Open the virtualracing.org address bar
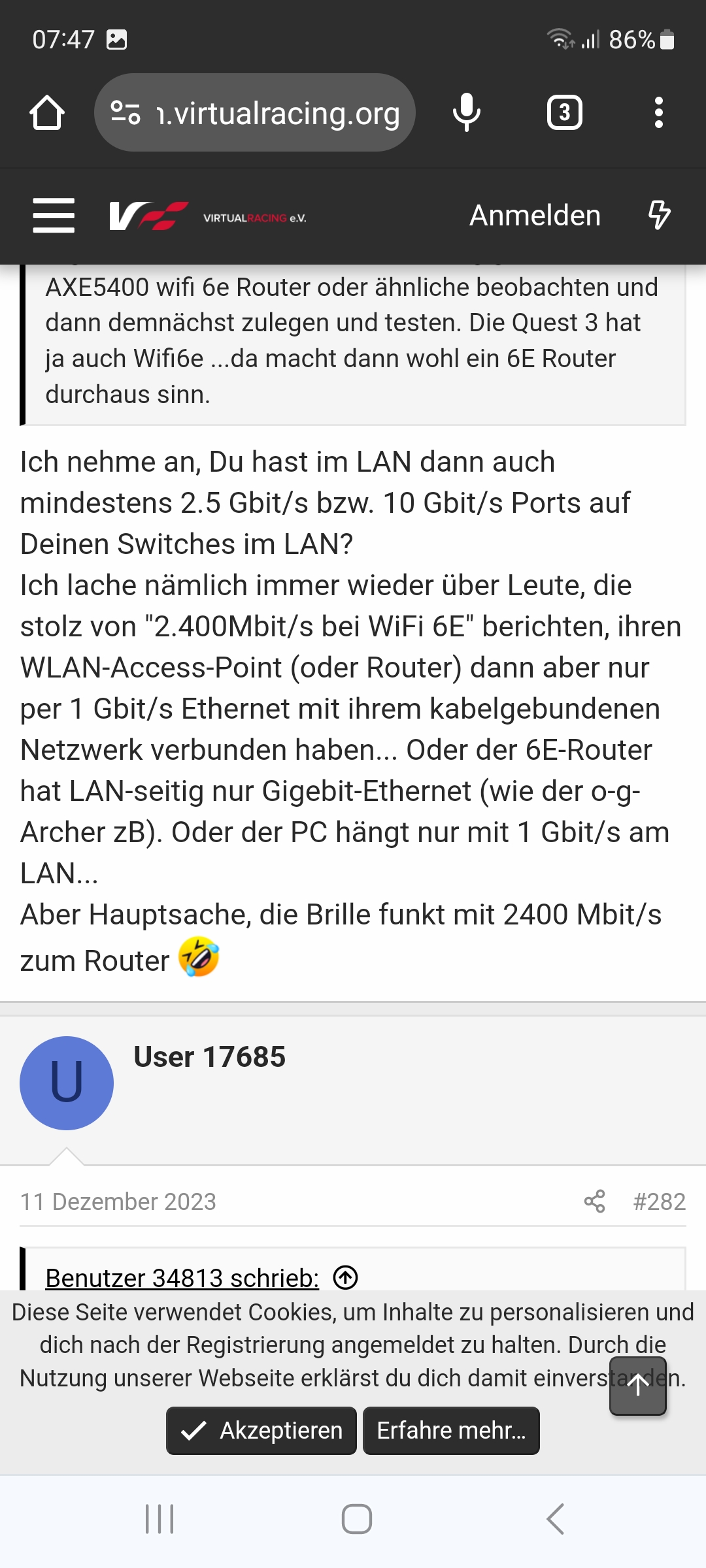Screen dimensions: 706x1568 [255, 113]
